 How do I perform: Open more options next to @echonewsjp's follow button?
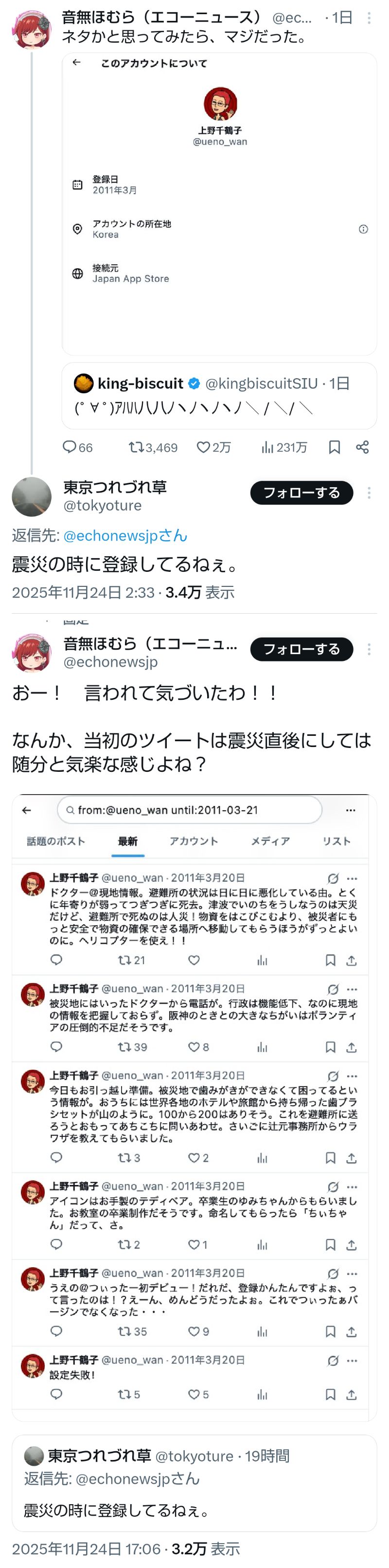coord(369,649)
